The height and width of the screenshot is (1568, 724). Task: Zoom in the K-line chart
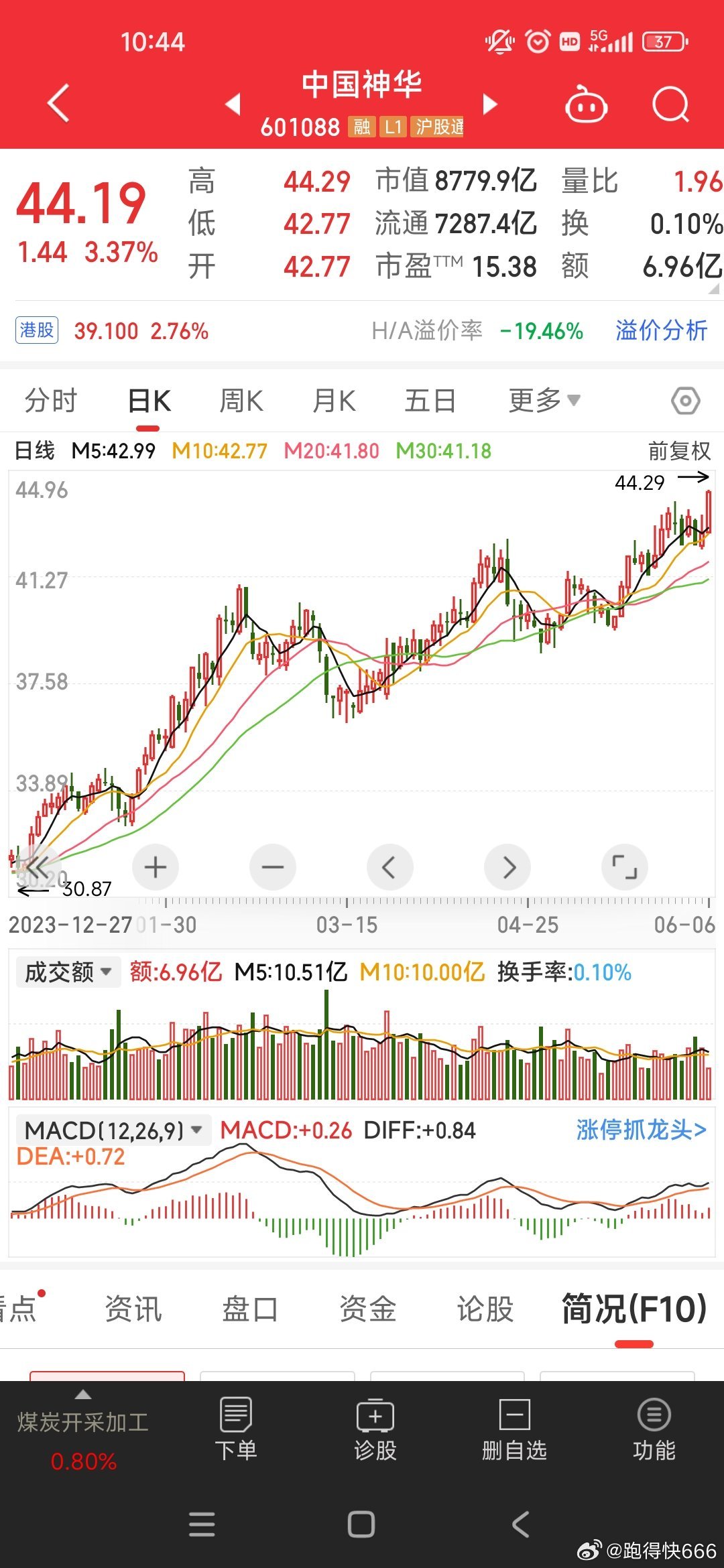click(156, 867)
